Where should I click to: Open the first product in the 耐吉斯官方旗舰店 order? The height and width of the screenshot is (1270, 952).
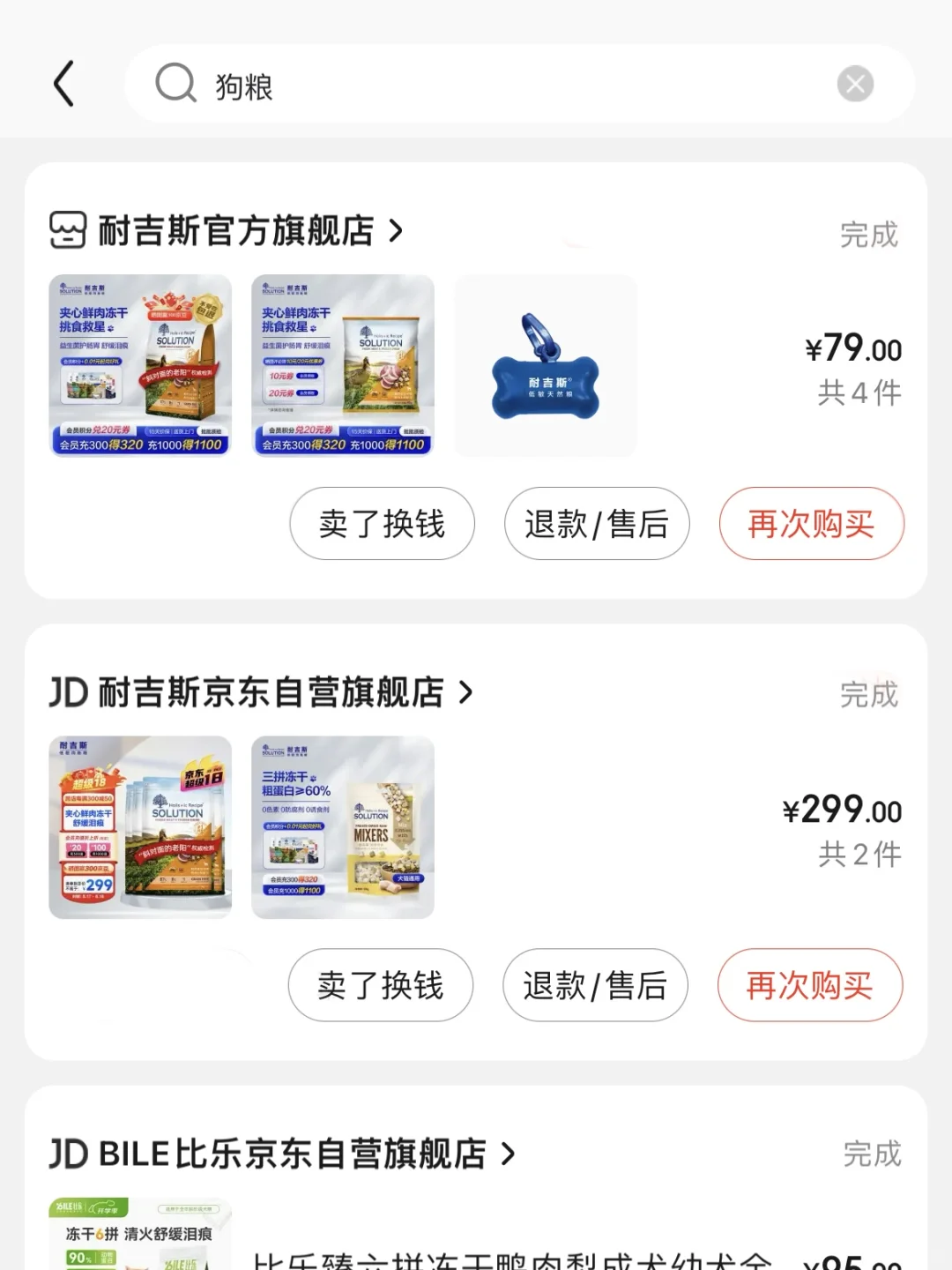(x=140, y=366)
